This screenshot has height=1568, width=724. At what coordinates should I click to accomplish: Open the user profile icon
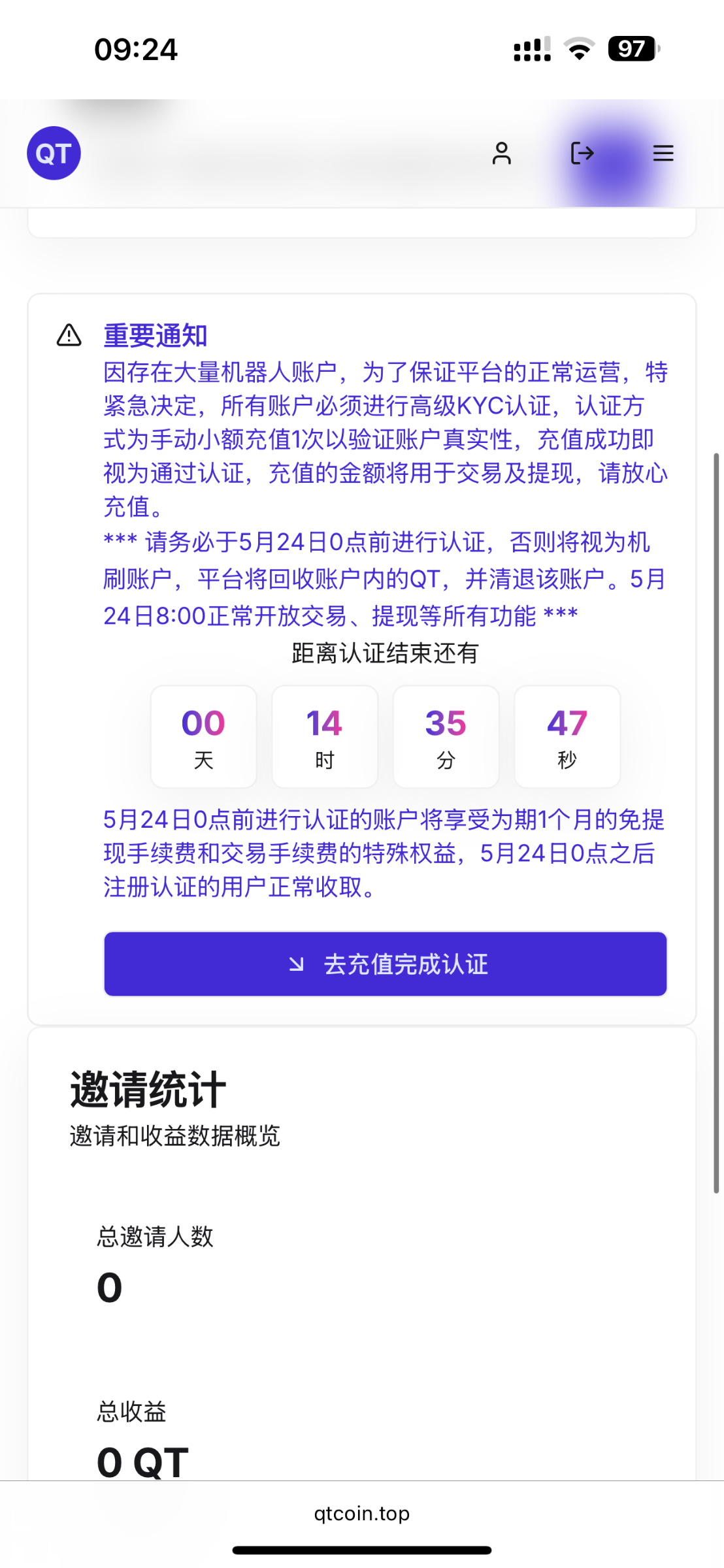click(501, 154)
